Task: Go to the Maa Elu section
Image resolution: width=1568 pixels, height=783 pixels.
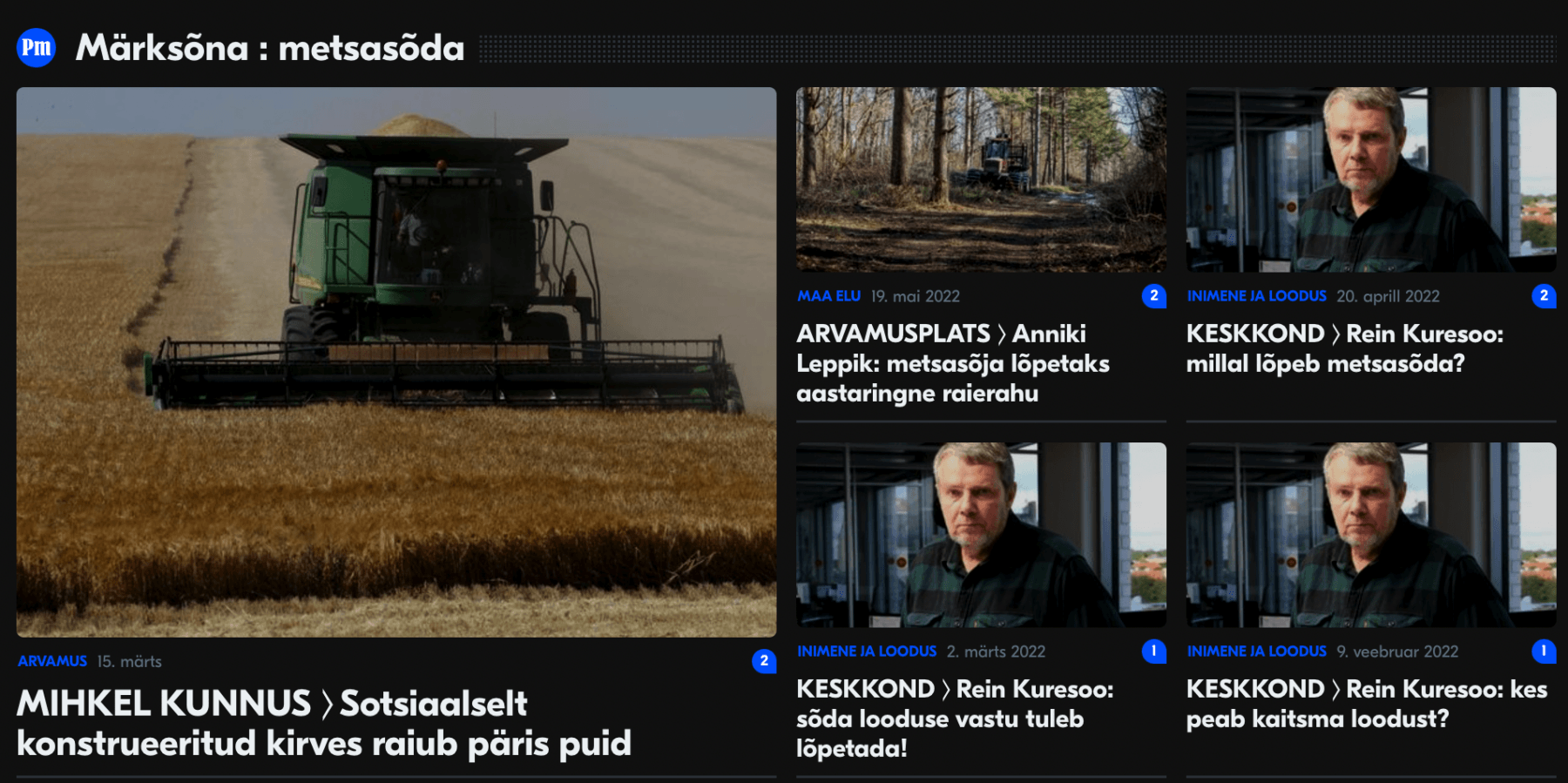Action: 828,296
